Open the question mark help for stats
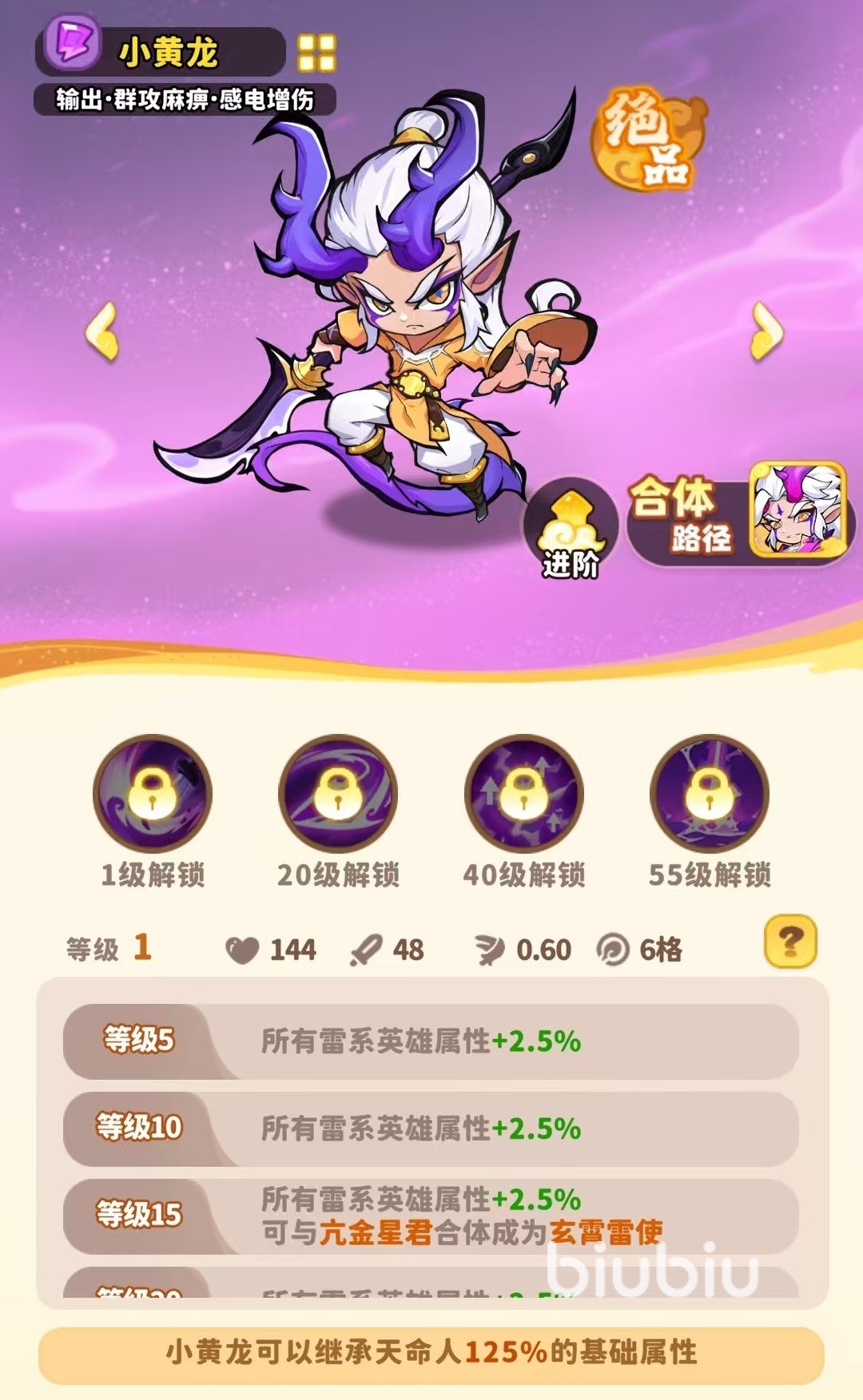Viewport: 863px width, 1400px height. click(790, 942)
